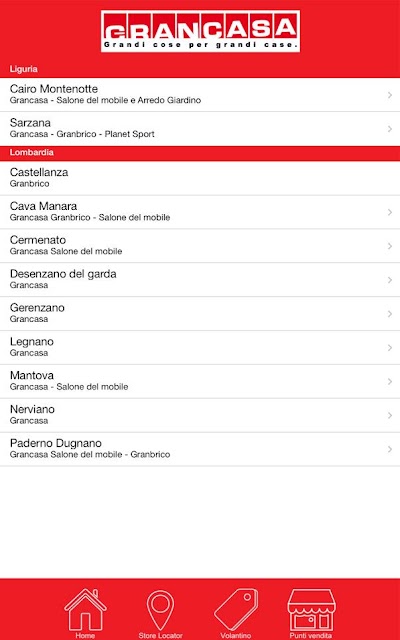The image size is (400, 640).
Task: Open the Volantino tab
Action: (x=236, y=613)
